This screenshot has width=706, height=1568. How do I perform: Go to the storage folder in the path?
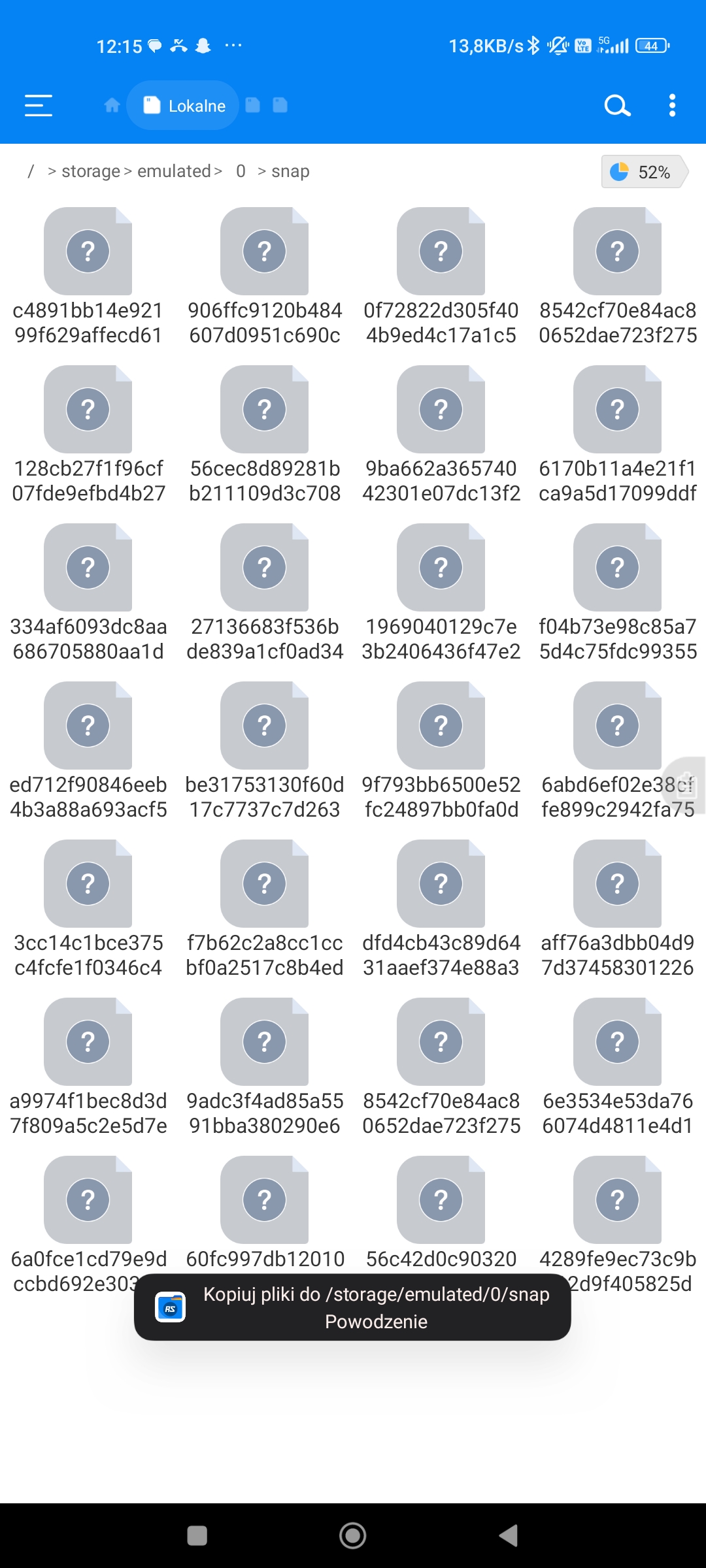coord(91,171)
